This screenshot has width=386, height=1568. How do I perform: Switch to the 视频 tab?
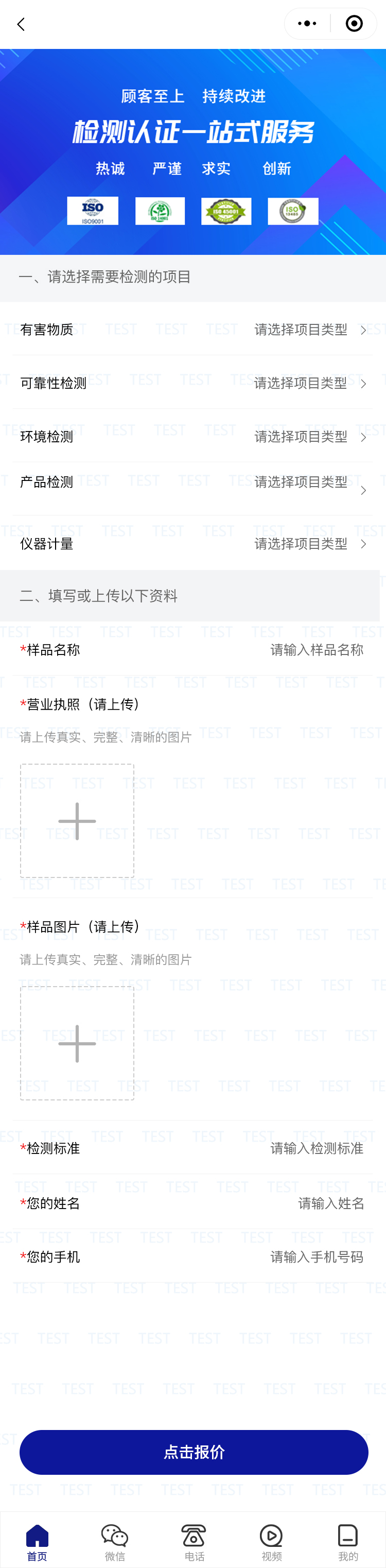pyautogui.click(x=271, y=1542)
